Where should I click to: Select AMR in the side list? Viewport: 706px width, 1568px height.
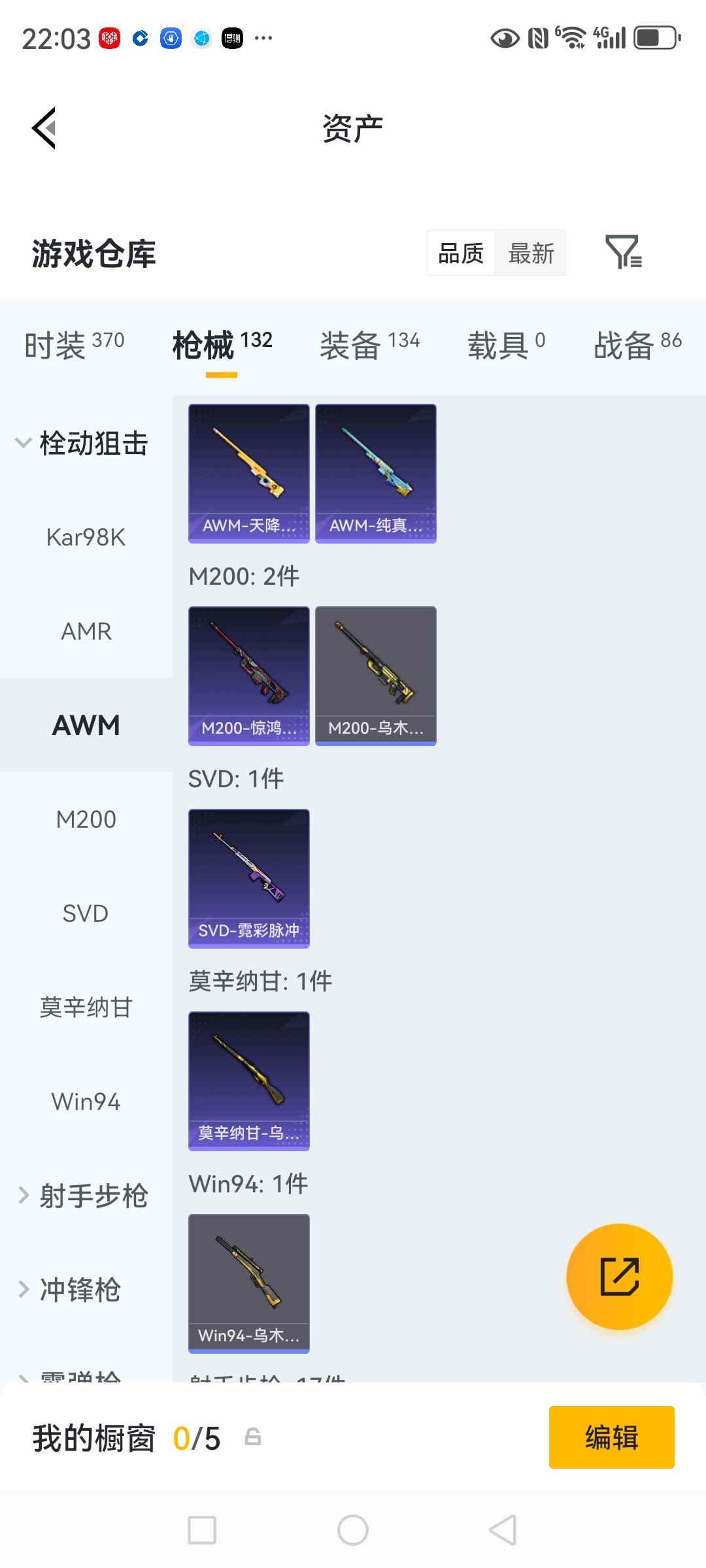coord(86,632)
